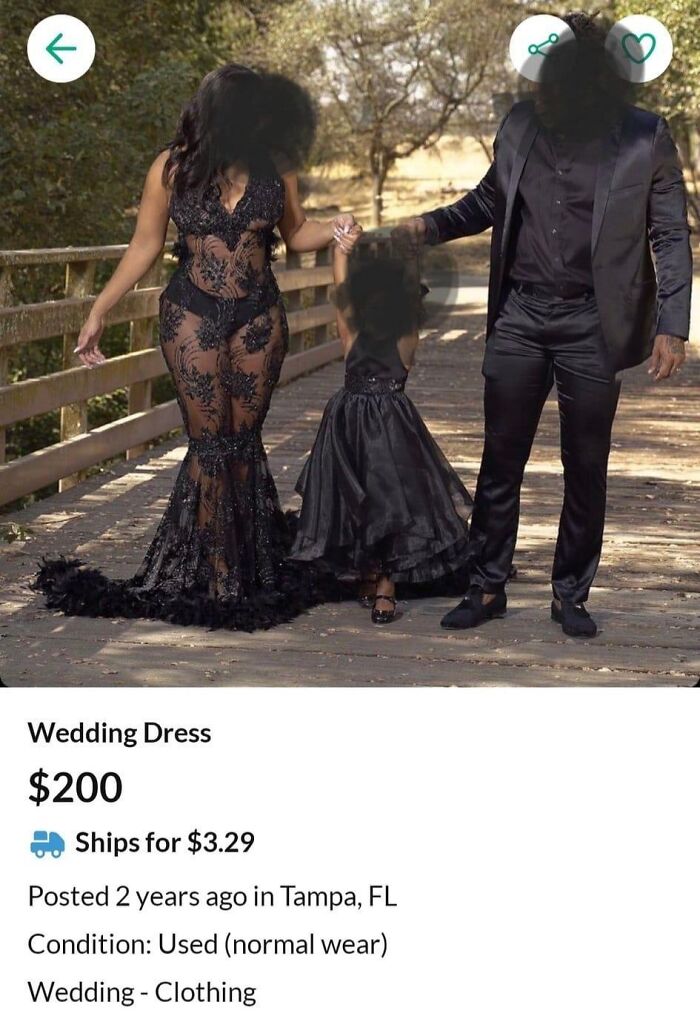This screenshot has width=700, height=1022.
Task: Open the Wedding Dress listing photo
Action: tap(350, 400)
